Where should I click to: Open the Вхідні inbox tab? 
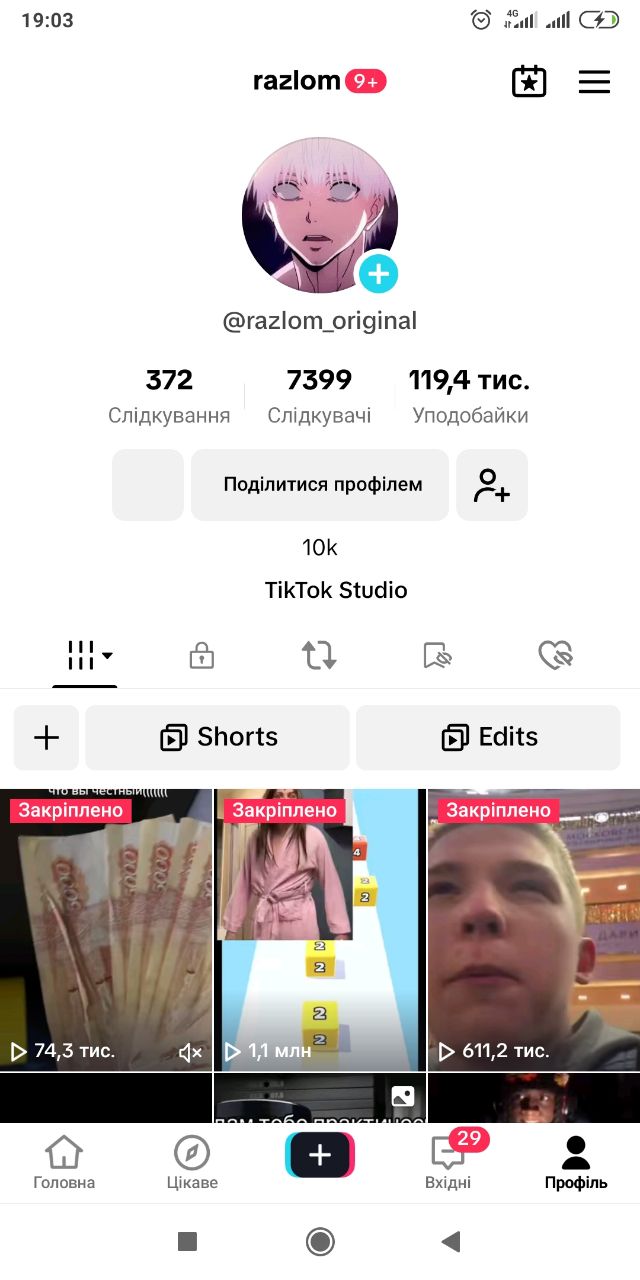pyautogui.click(x=448, y=1164)
